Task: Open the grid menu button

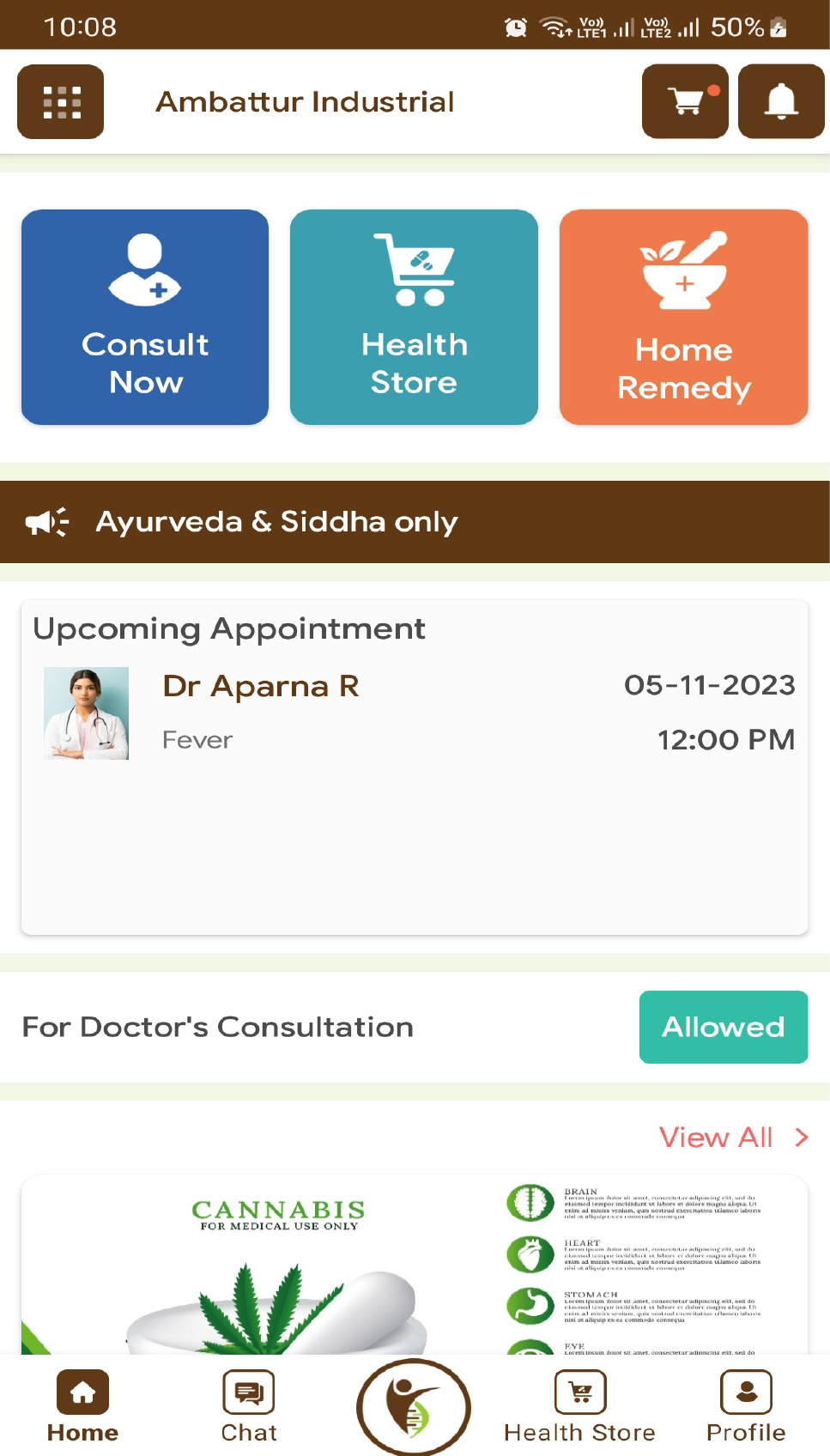Action: click(61, 102)
